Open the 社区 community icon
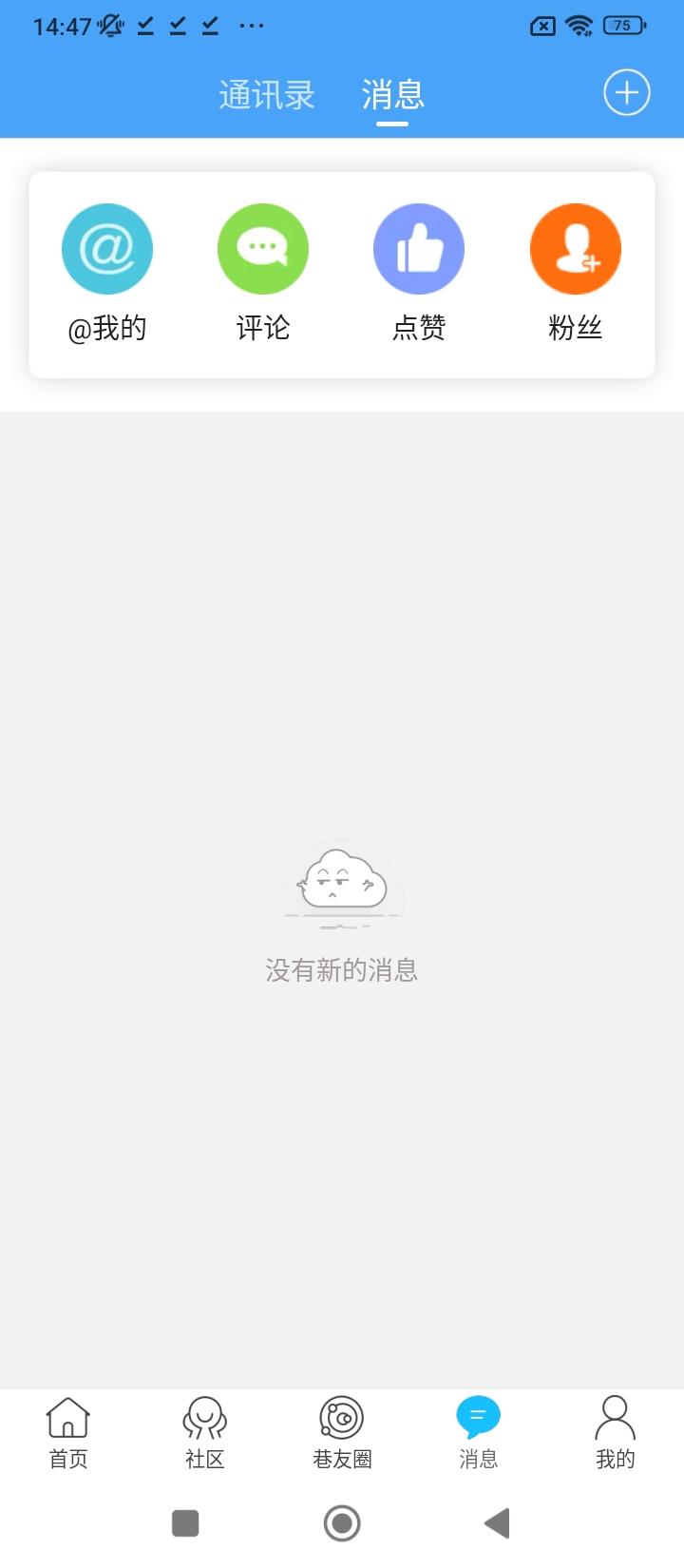Image resolution: width=684 pixels, height=1568 pixels. 205,1416
